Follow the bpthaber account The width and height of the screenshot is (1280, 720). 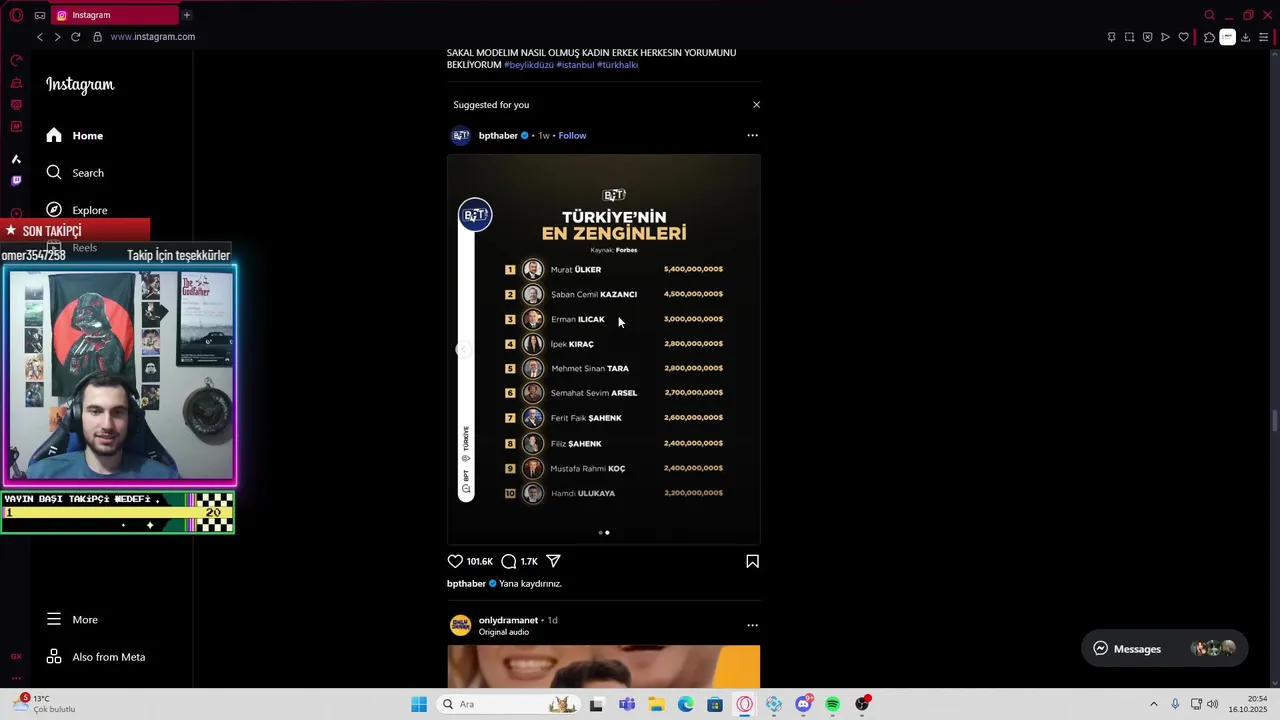(x=572, y=135)
